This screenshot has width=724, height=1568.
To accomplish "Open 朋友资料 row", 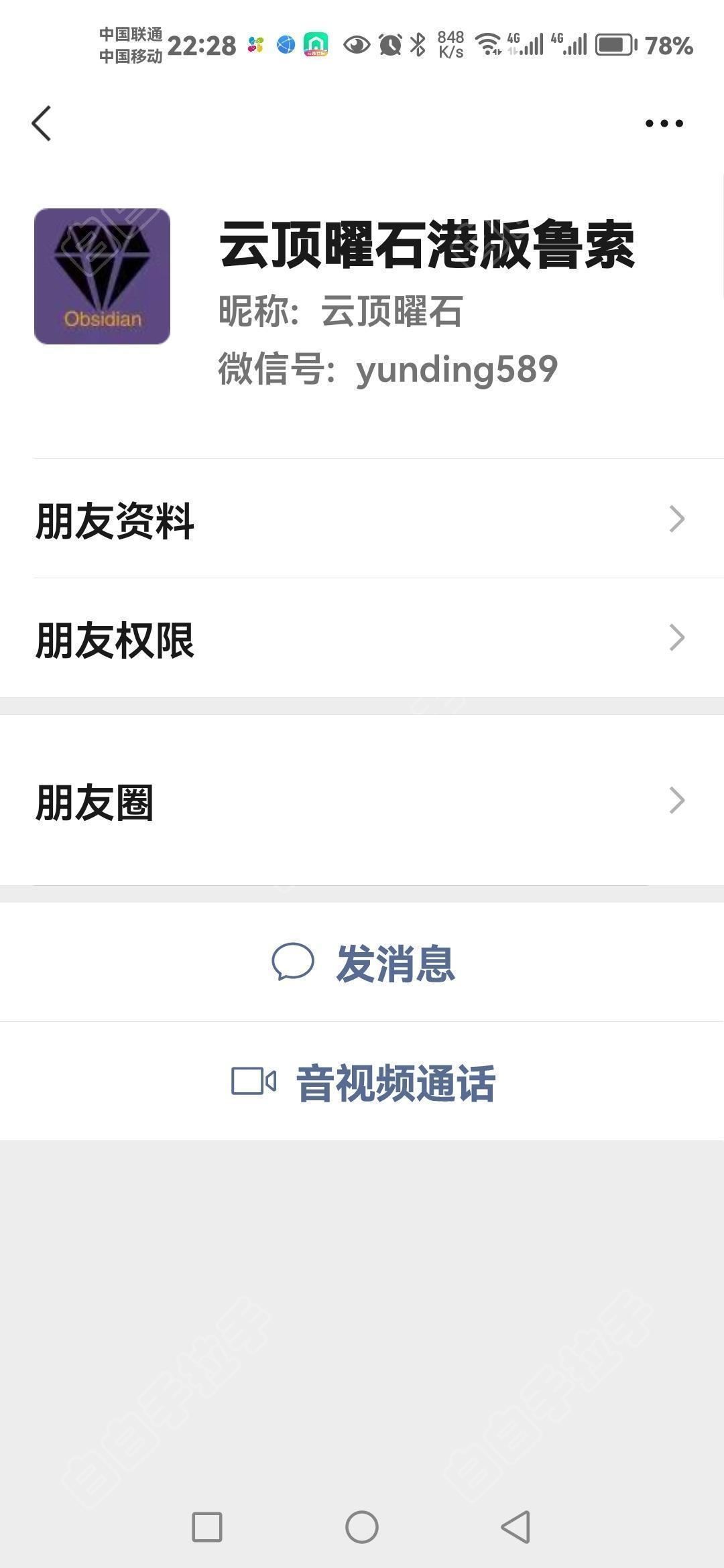I will [x=362, y=519].
